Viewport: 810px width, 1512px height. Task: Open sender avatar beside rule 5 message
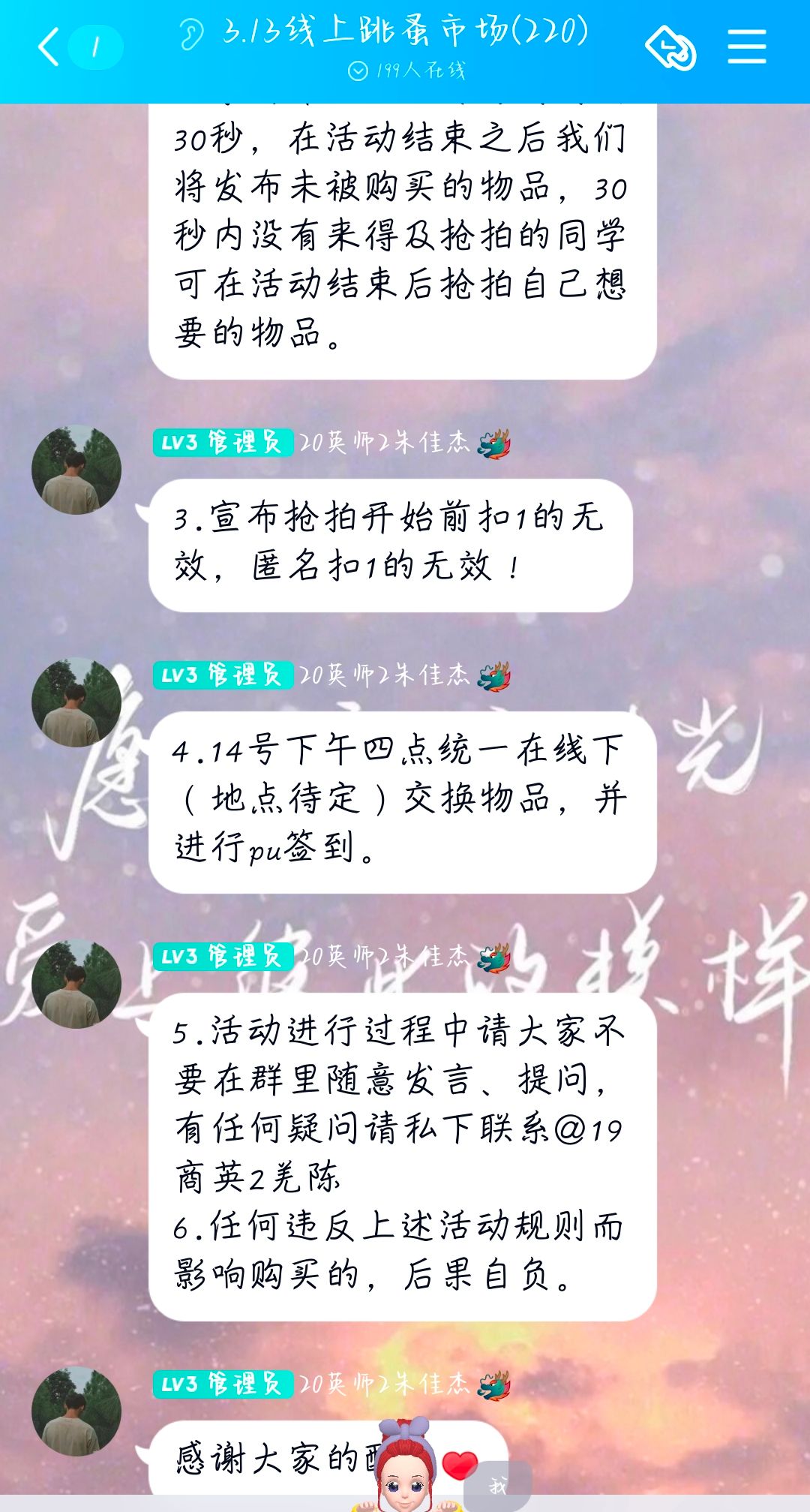(76, 983)
